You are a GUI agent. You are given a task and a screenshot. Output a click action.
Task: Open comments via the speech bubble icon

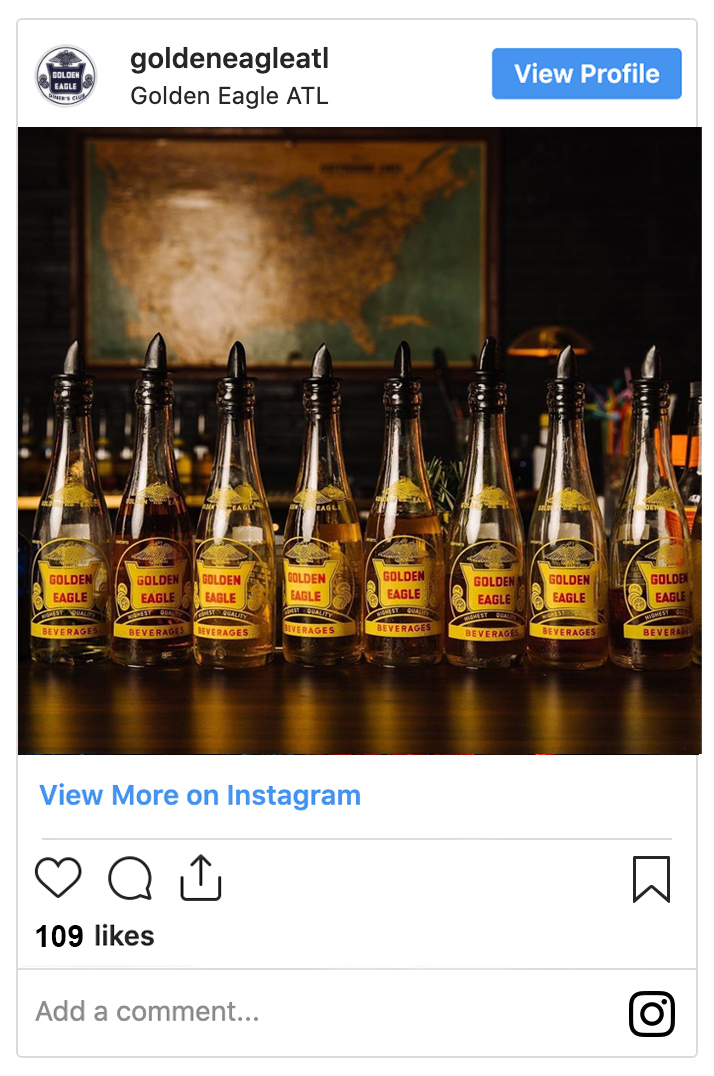click(130, 879)
